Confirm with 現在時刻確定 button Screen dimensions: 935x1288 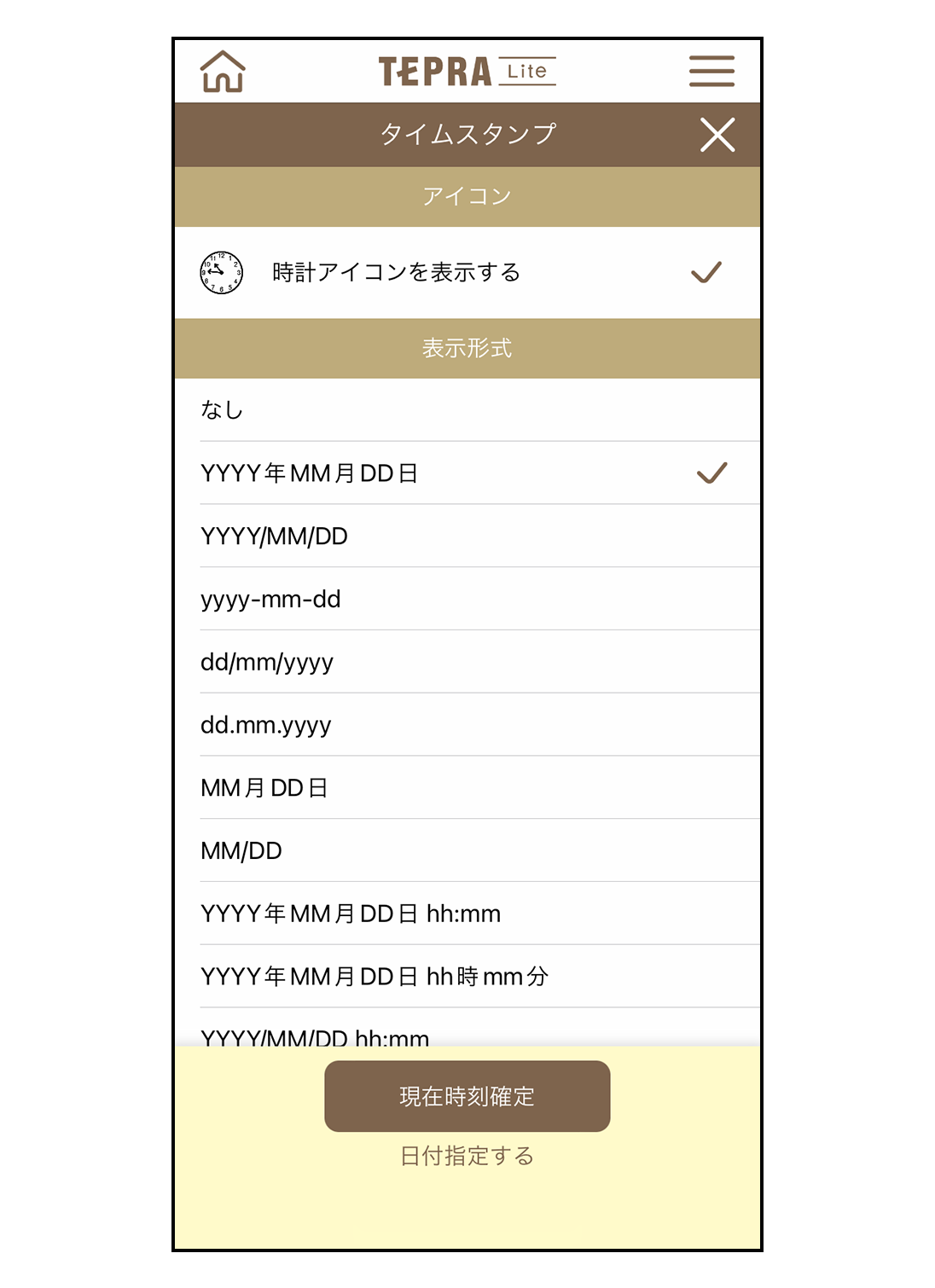pos(467,1096)
